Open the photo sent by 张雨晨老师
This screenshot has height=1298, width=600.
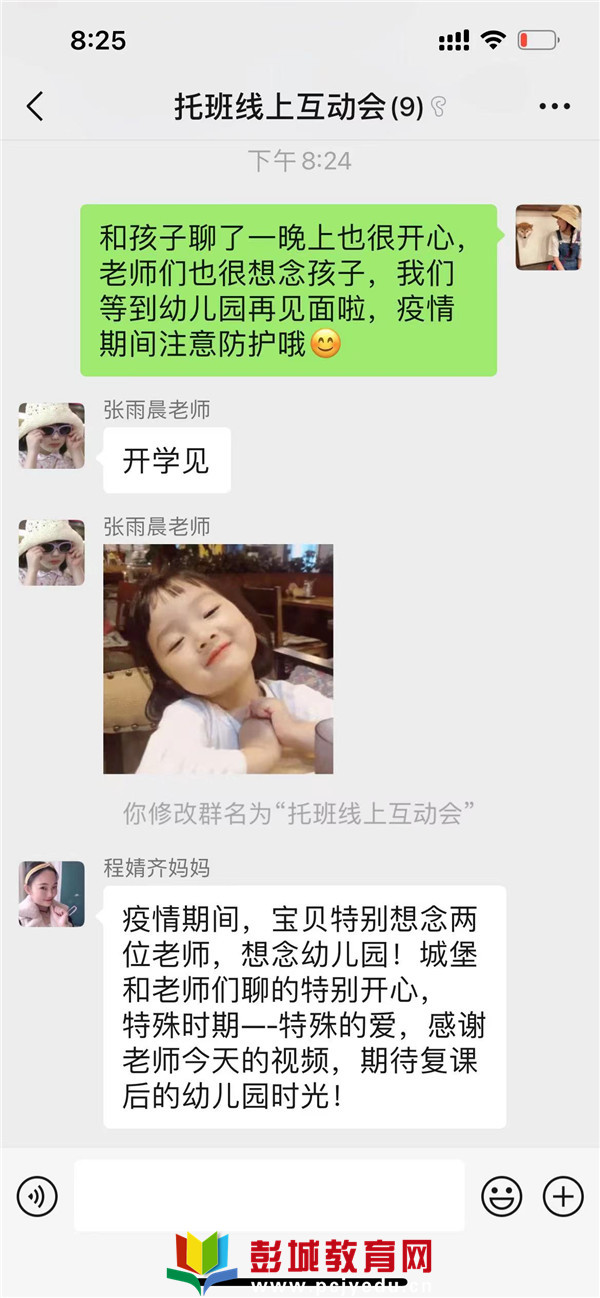coord(218,659)
